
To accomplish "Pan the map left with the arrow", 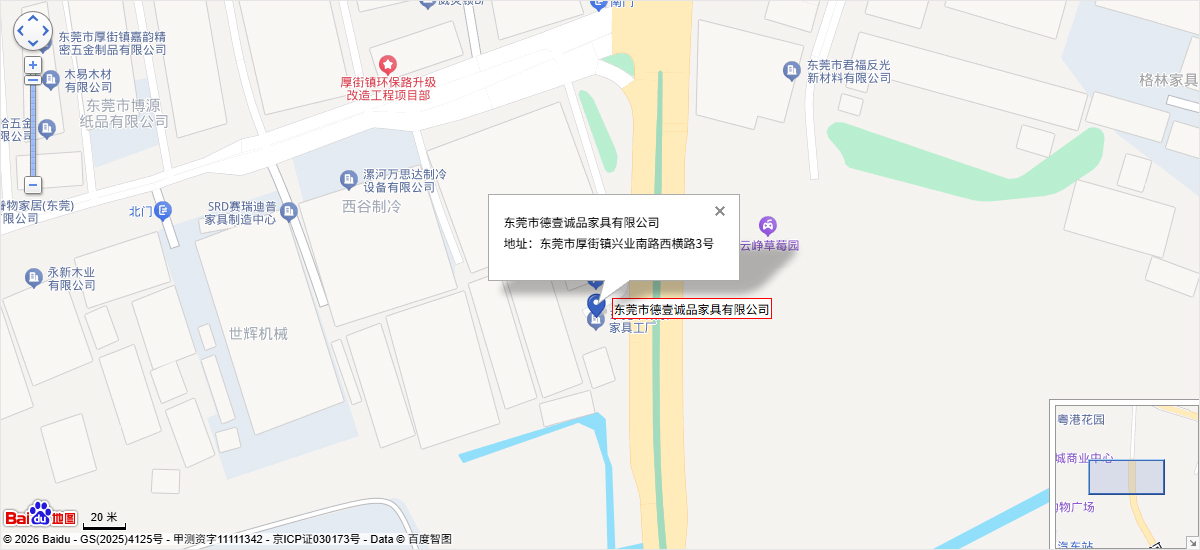I will coord(20,31).
